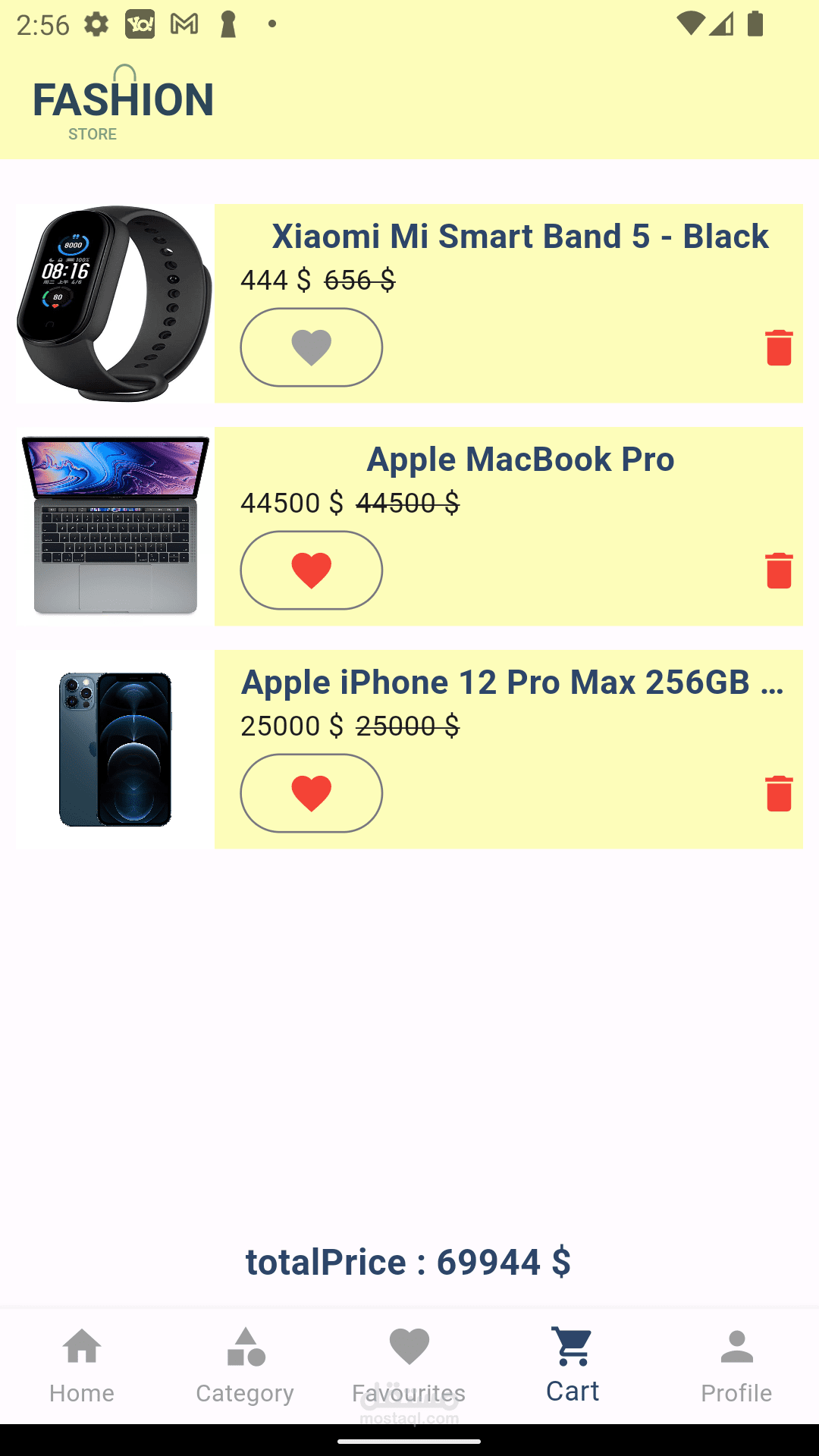Go to the Home tab
819x1456 pixels.
coord(82,1365)
